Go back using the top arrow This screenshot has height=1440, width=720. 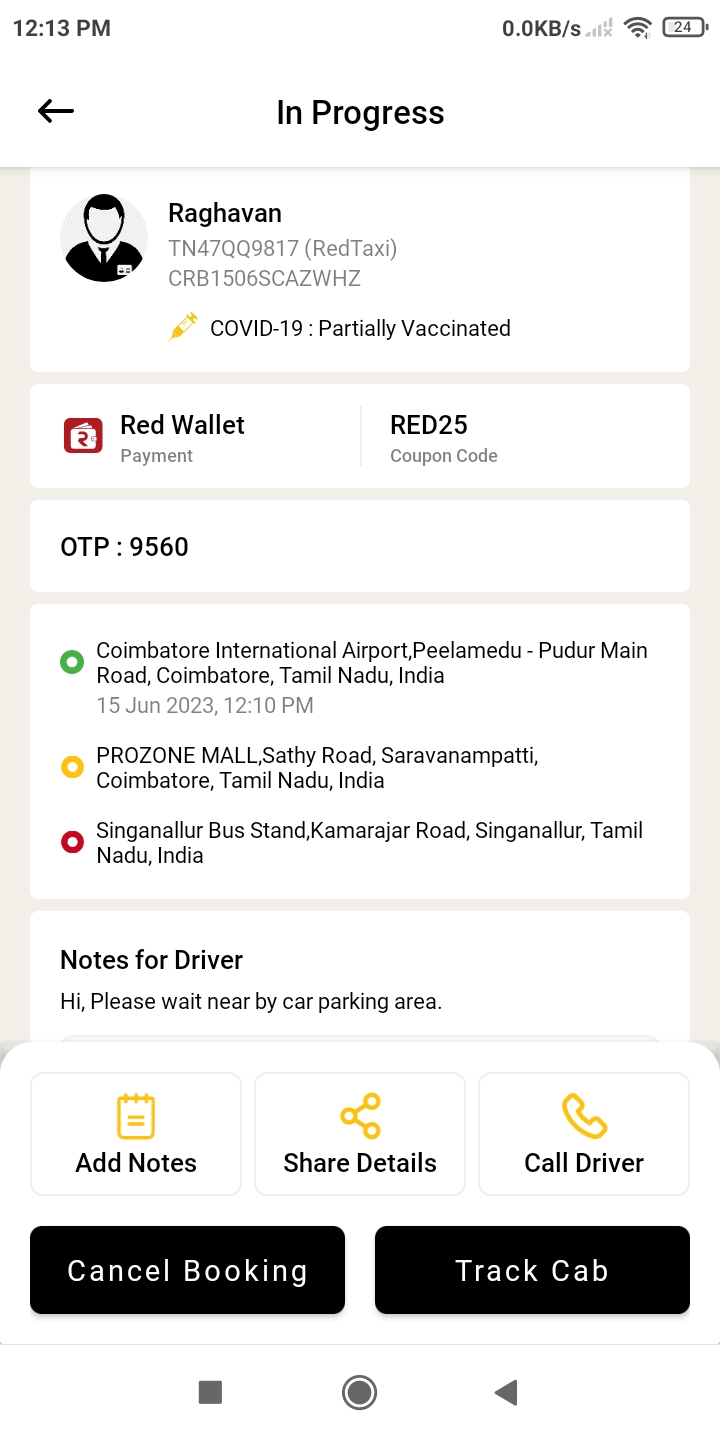pos(56,111)
